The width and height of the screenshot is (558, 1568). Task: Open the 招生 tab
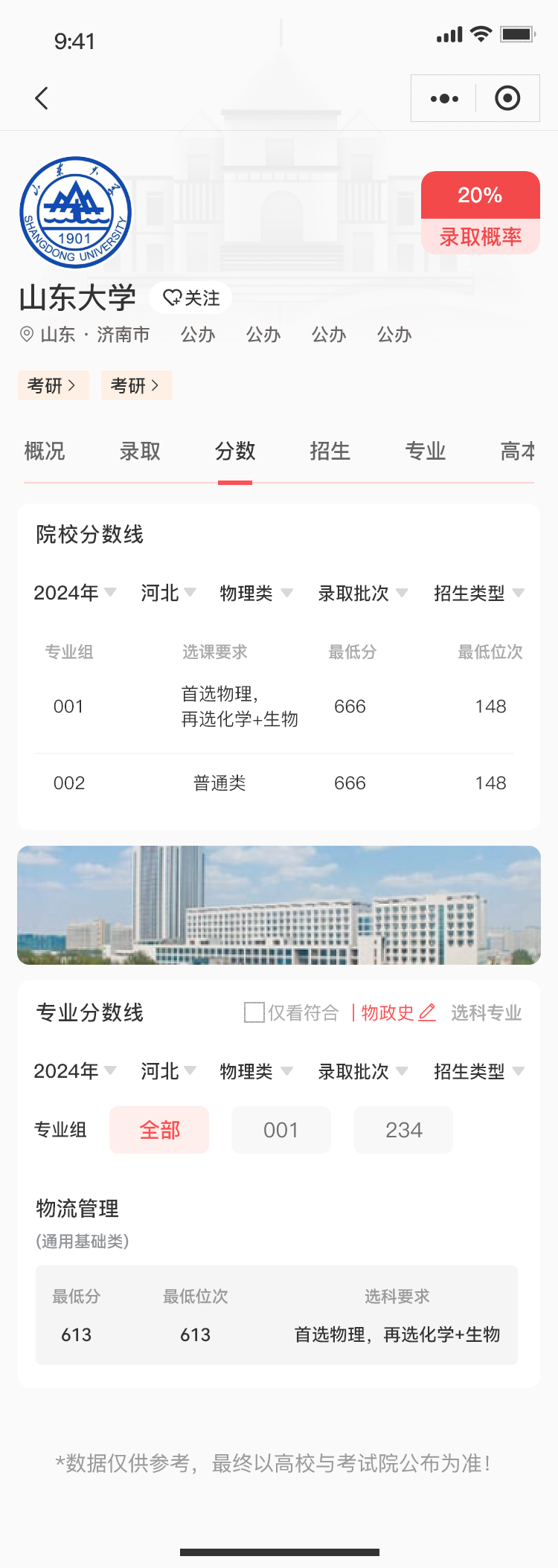pos(330,452)
